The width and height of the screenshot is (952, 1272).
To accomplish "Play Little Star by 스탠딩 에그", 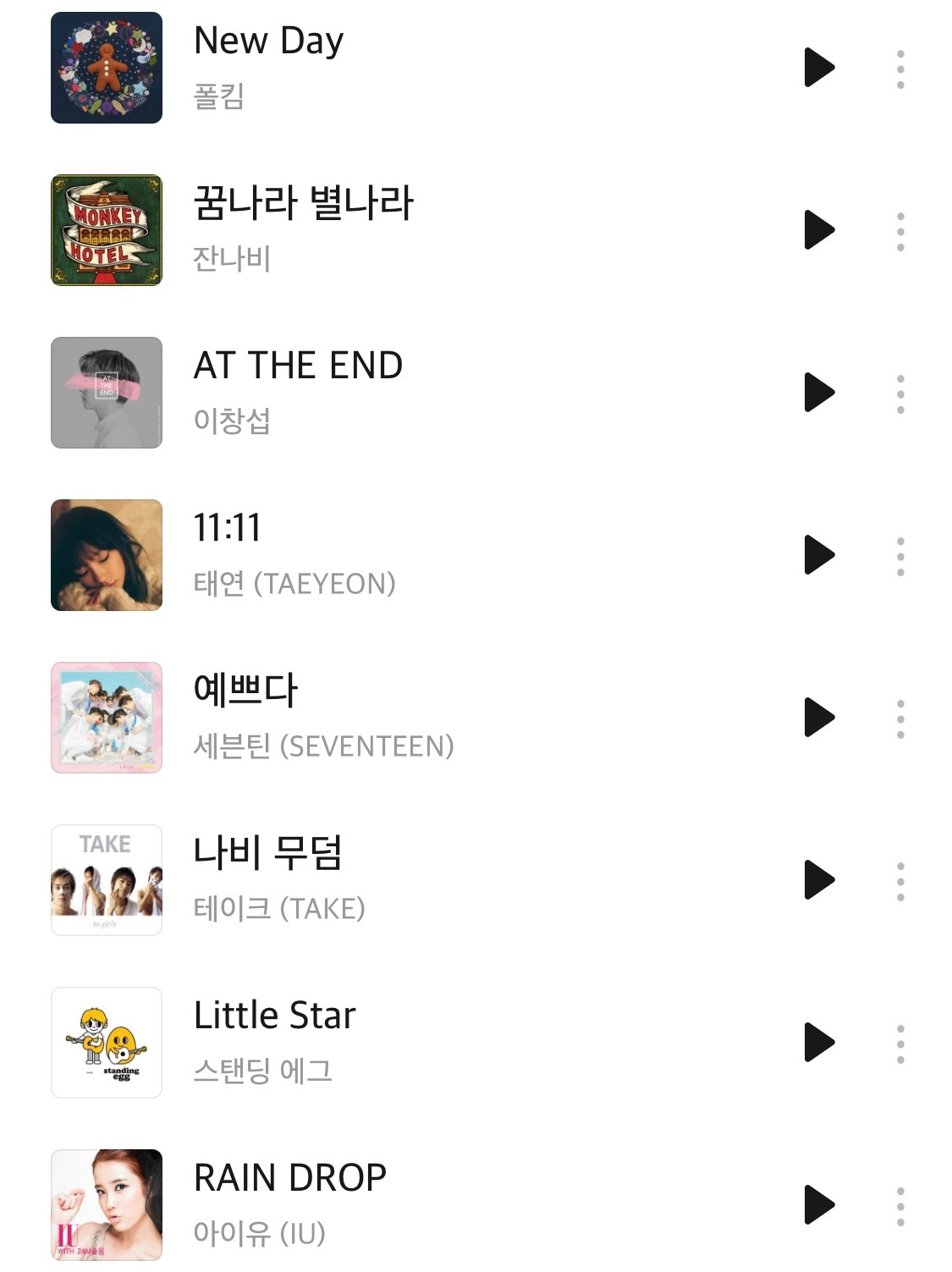I will tap(818, 1043).
